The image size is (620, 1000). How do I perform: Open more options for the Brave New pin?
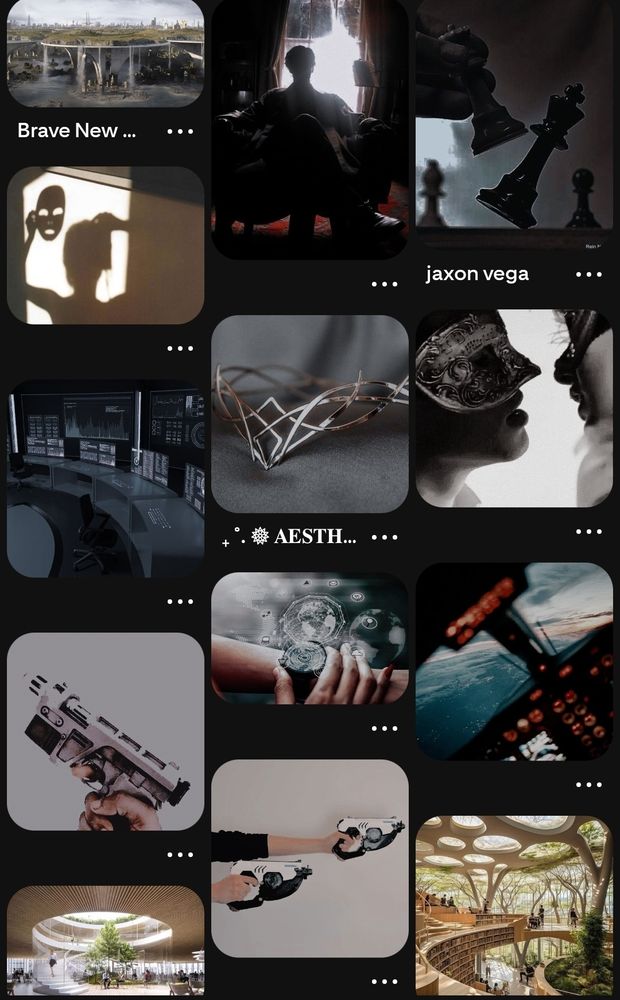pos(180,131)
